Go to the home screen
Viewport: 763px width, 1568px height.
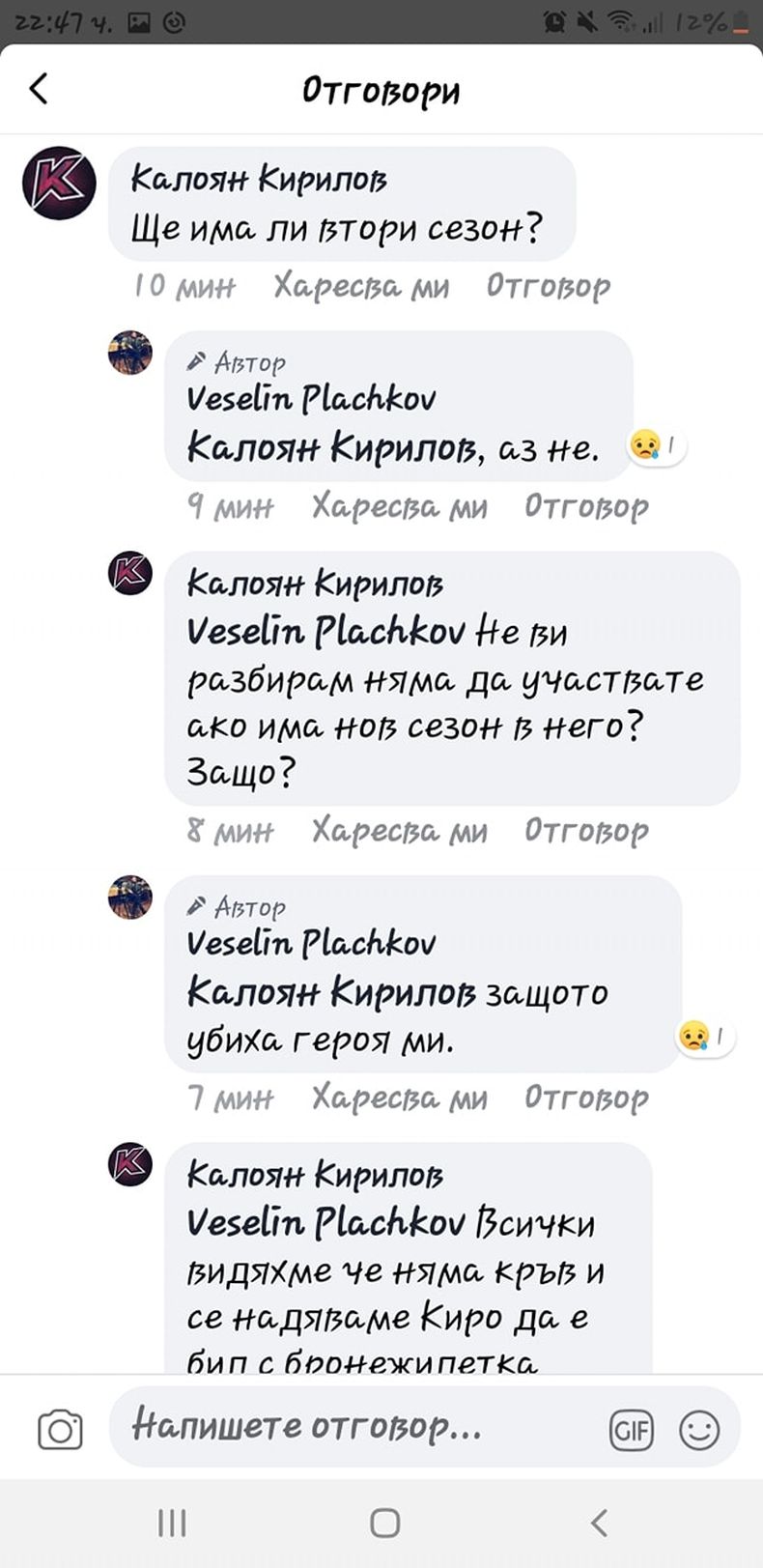(x=384, y=1523)
